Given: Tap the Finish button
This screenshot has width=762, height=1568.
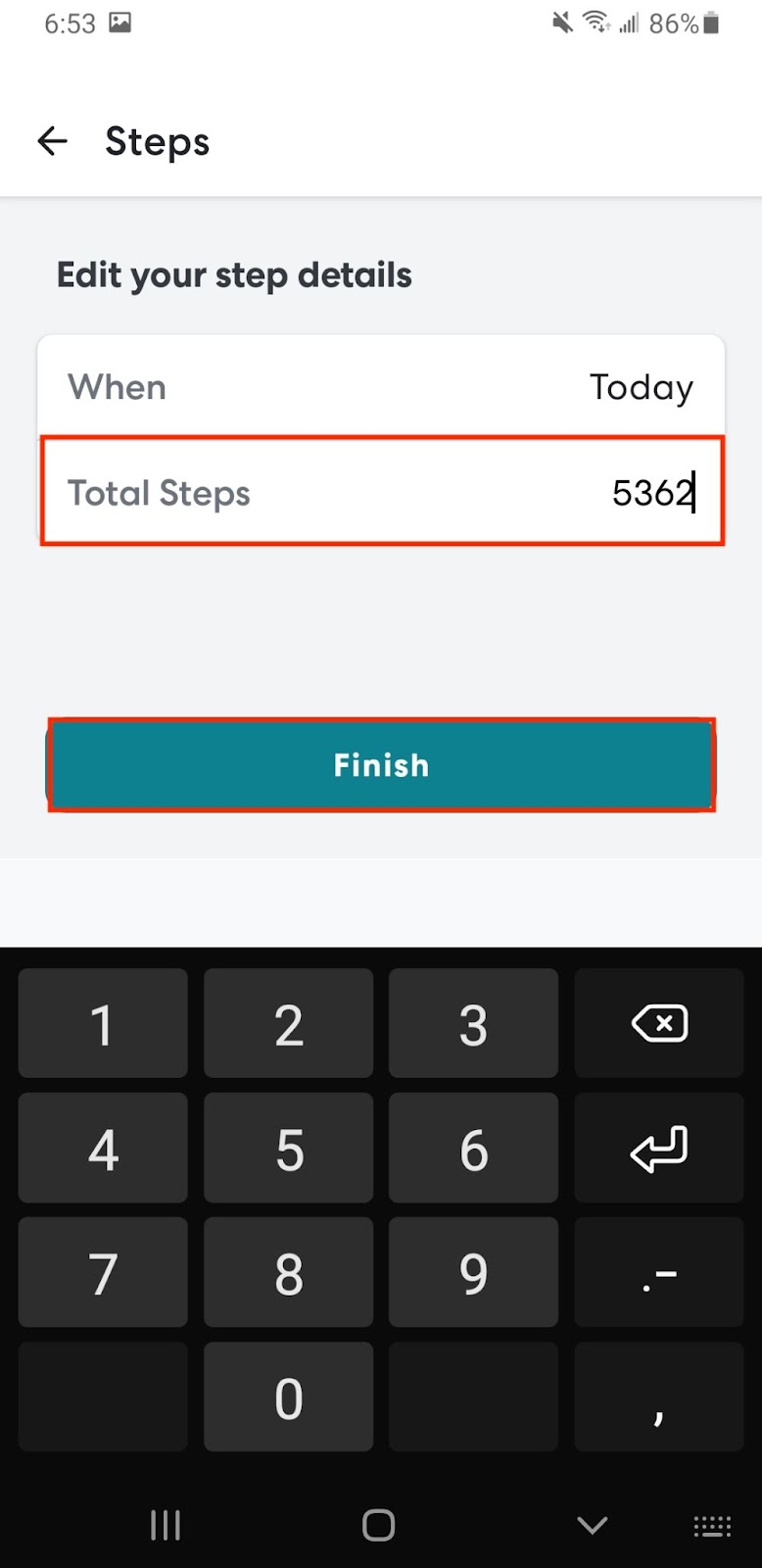Looking at the screenshot, I should pyautogui.click(x=381, y=765).
